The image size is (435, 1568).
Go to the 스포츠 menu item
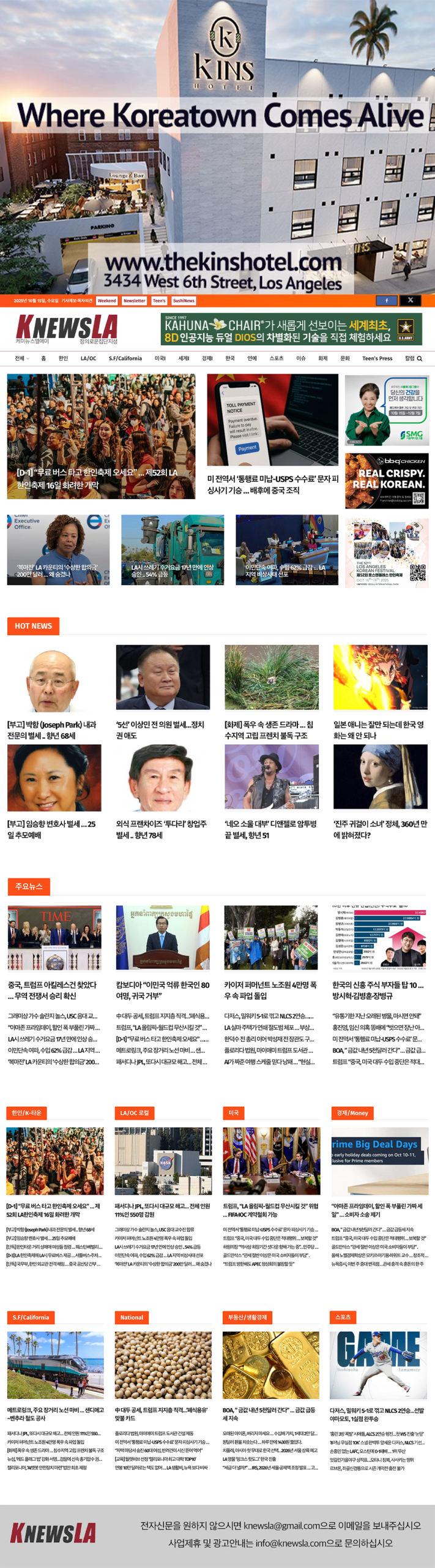coord(276,358)
